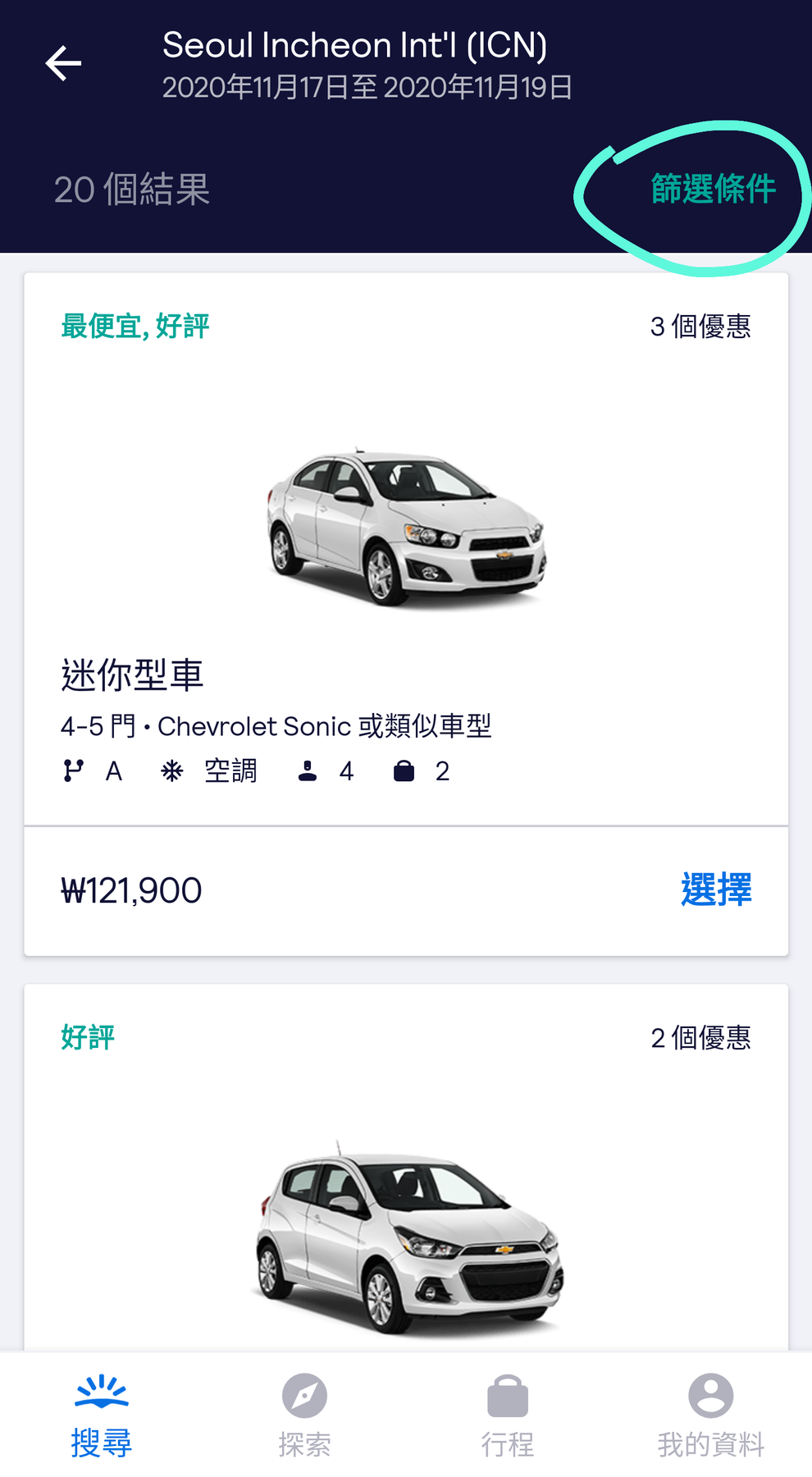Switch to the 搜尋 tab
The width and height of the screenshot is (812, 1477).
(x=102, y=1415)
